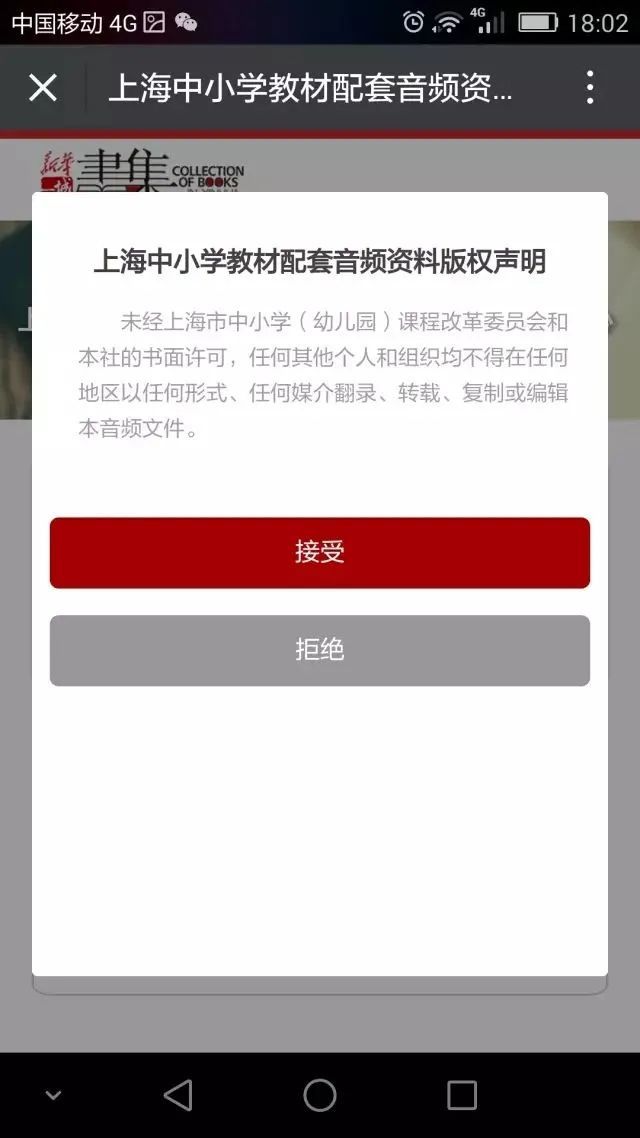Tap the red 接受 button

pos(319,552)
